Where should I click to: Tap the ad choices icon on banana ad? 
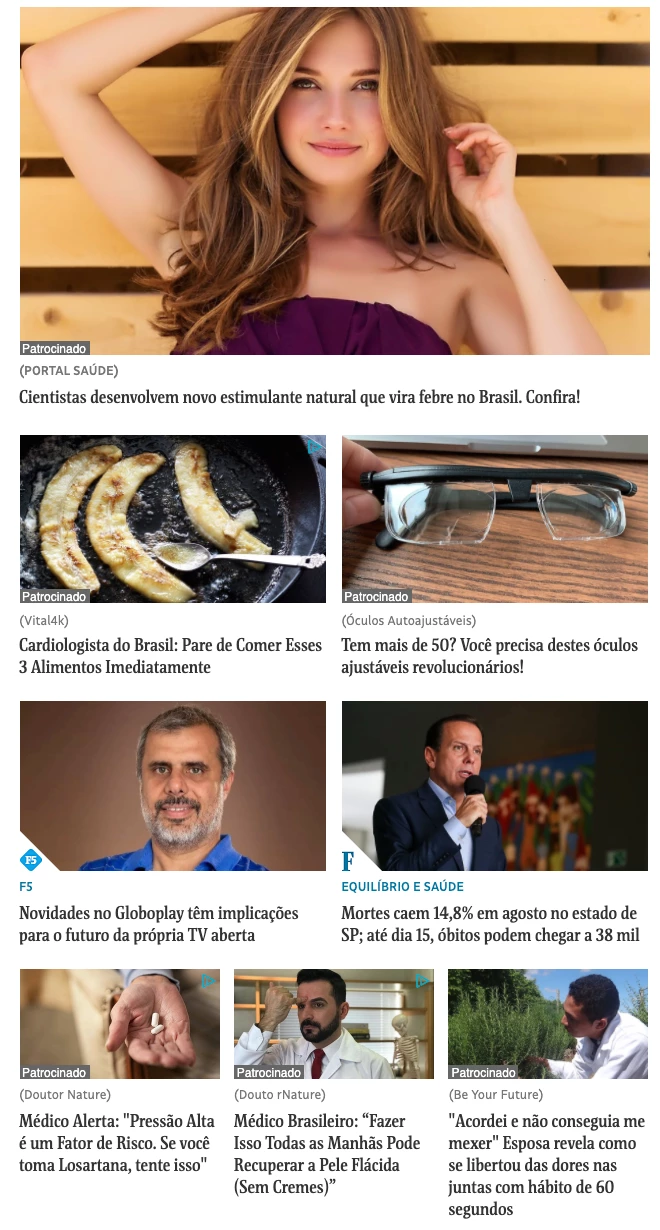(x=316, y=445)
